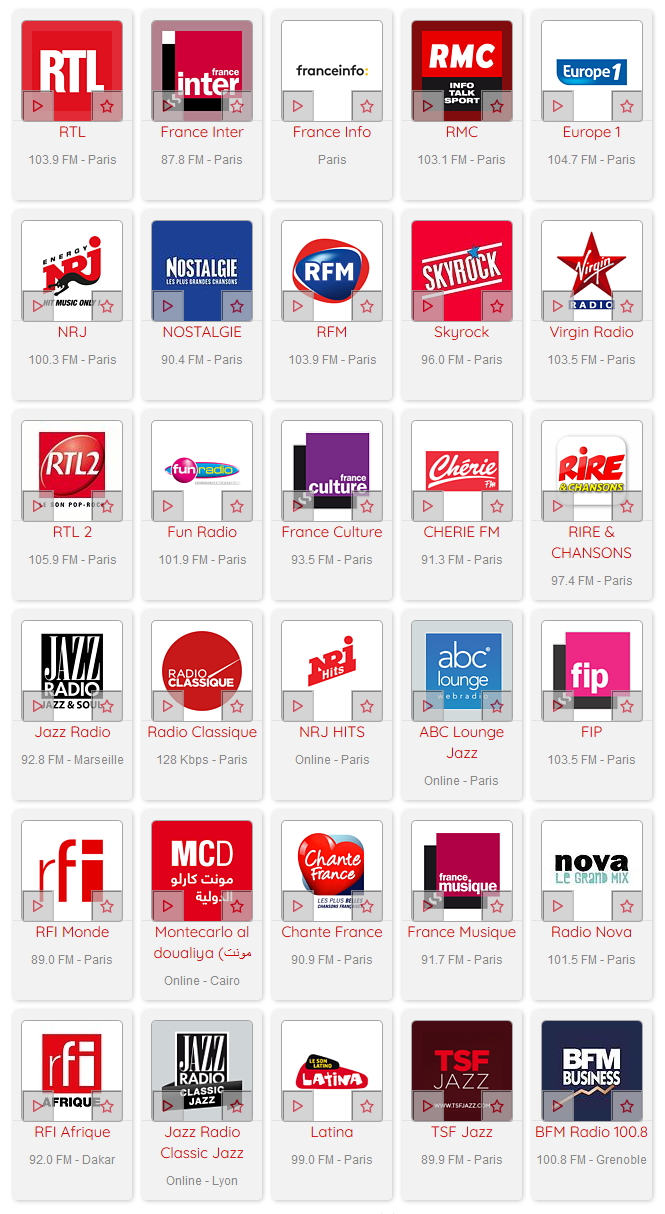
Task: Play the FIP station
Action: click(x=557, y=706)
